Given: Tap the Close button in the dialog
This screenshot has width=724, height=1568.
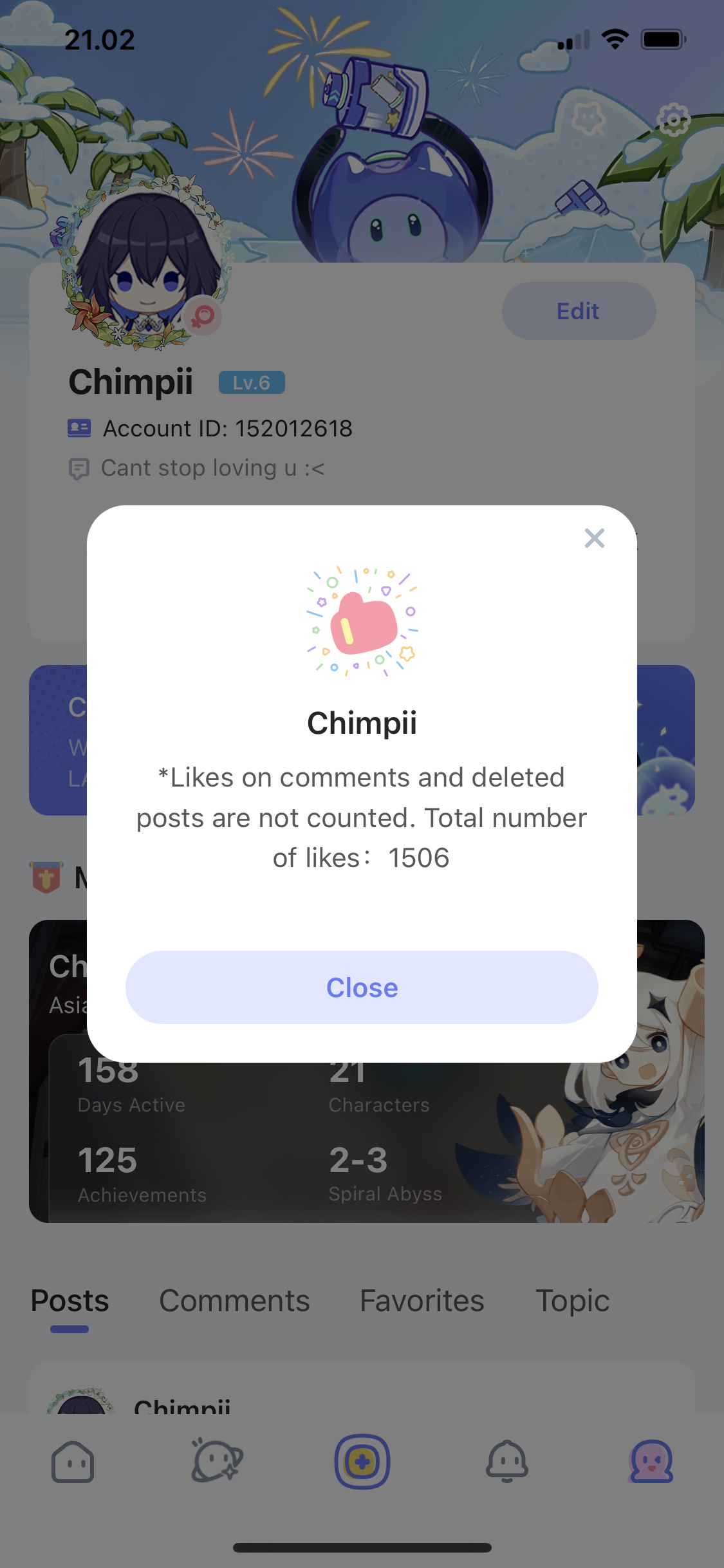Looking at the screenshot, I should [x=362, y=987].
